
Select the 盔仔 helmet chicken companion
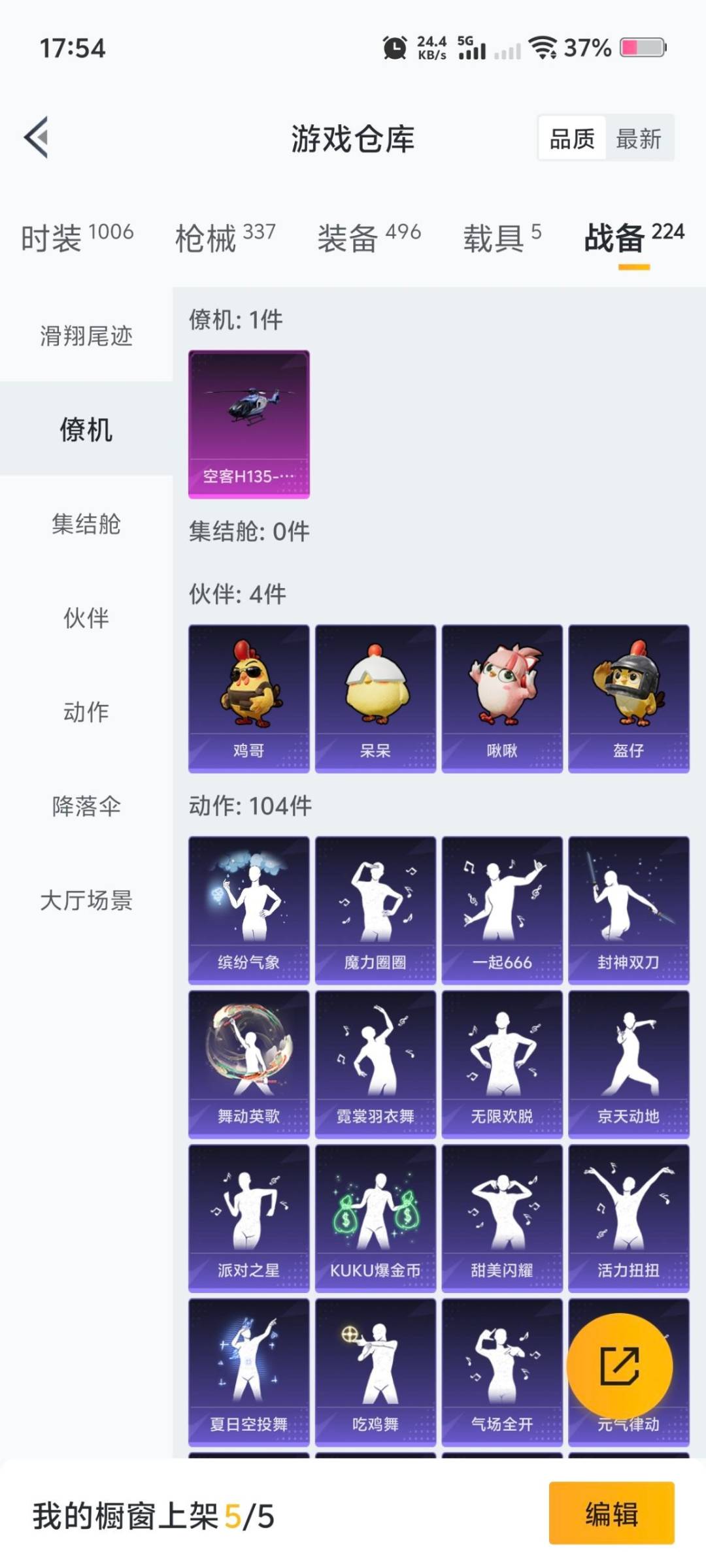(629, 696)
